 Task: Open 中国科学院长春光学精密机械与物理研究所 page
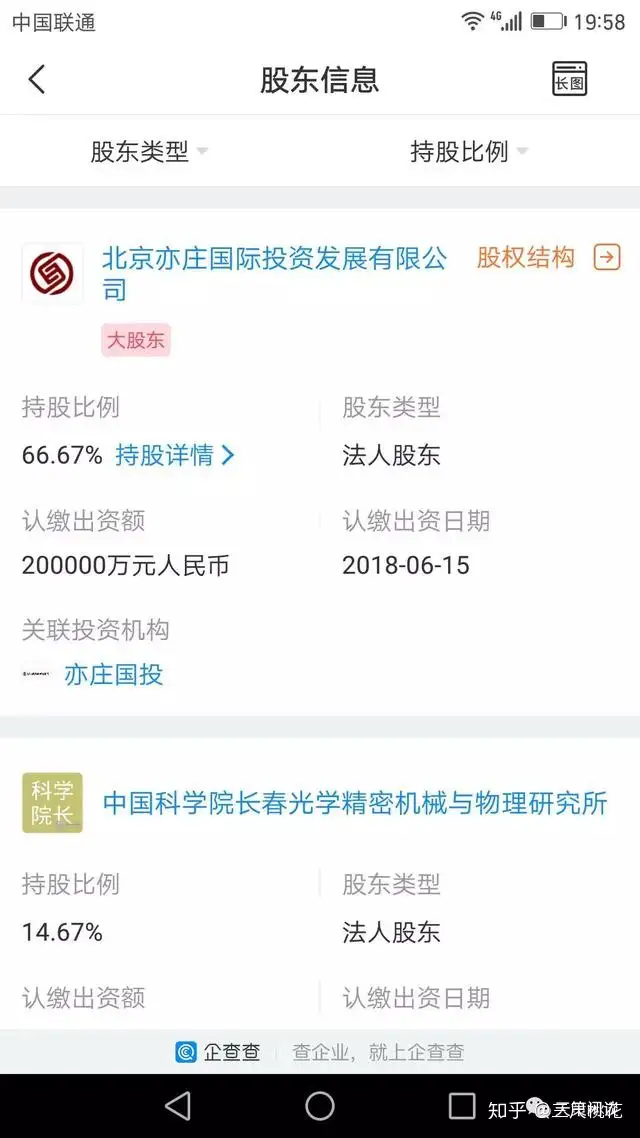[355, 803]
